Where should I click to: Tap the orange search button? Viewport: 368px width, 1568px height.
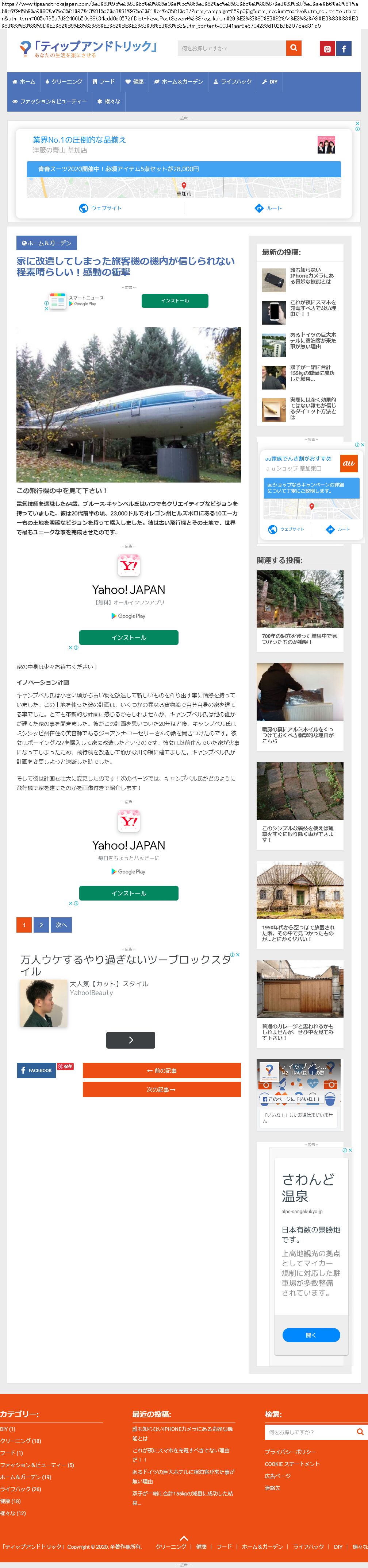[294, 48]
